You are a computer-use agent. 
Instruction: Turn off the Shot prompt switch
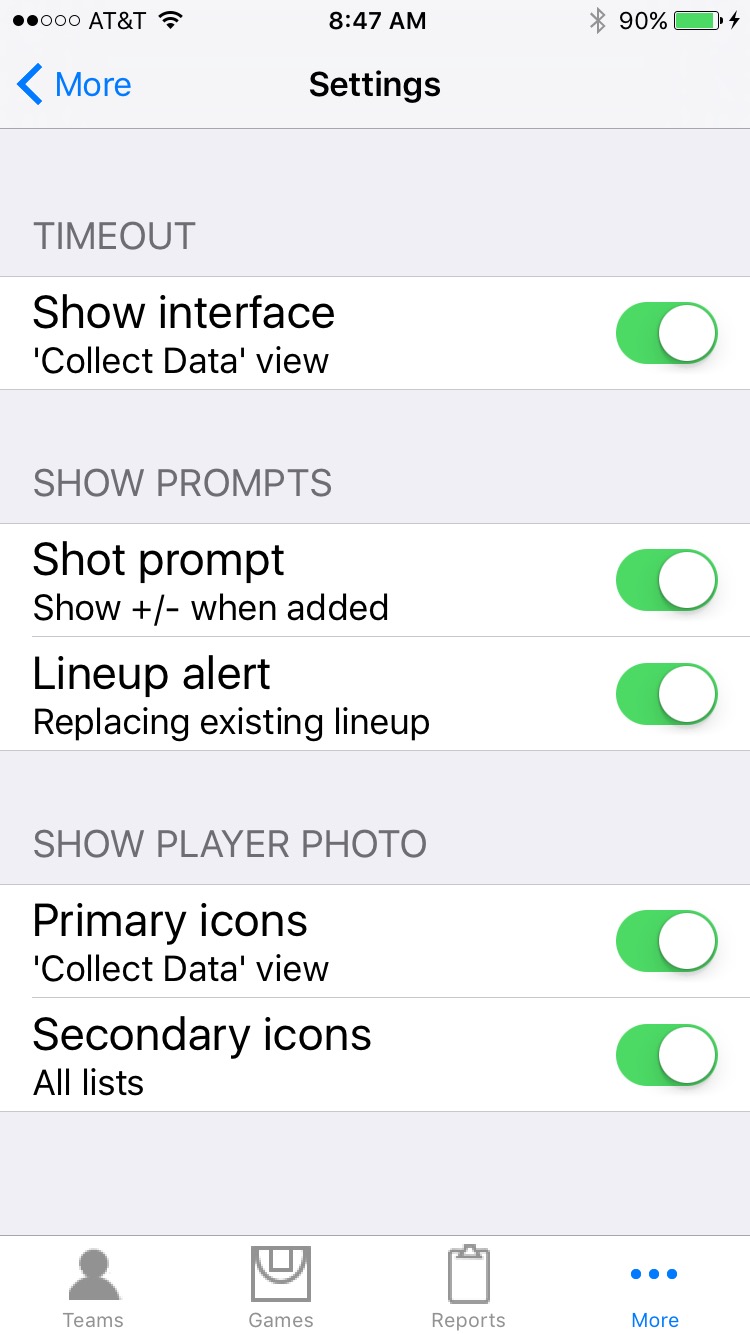[666, 580]
